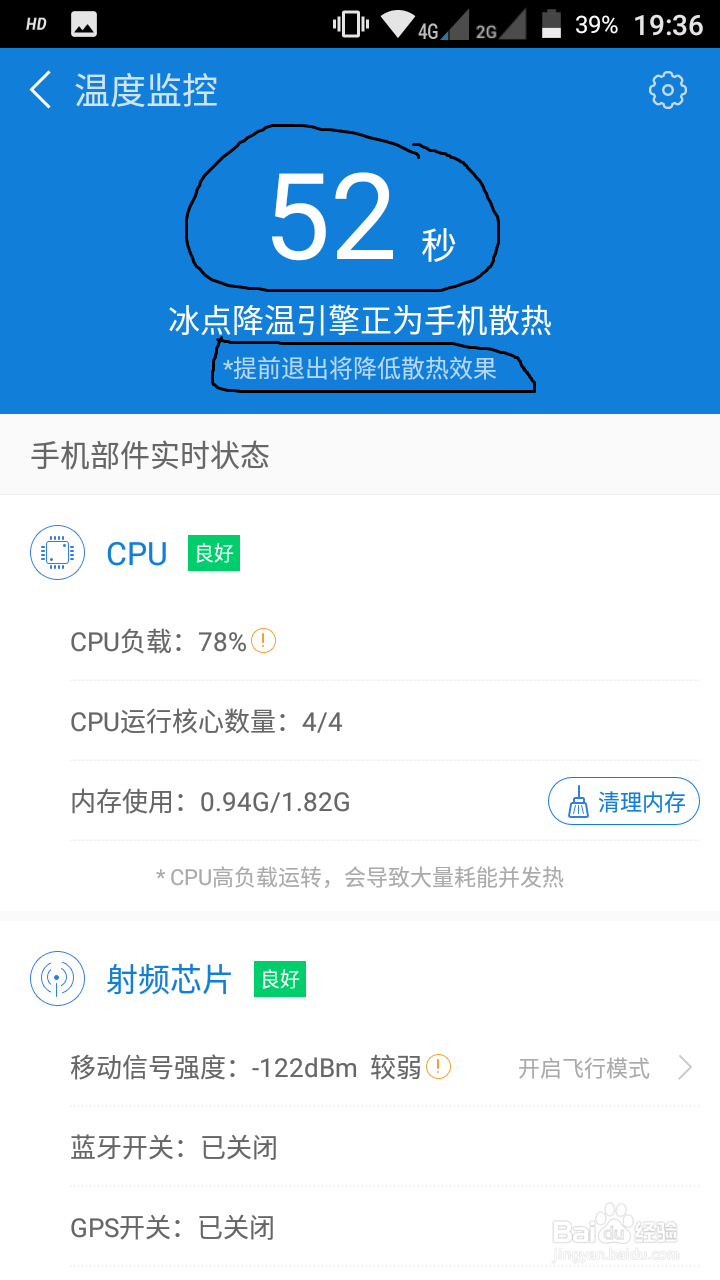This screenshot has height=1280, width=720.
Task: Select the 手机部件实时状态 section header
Action: click(150, 455)
